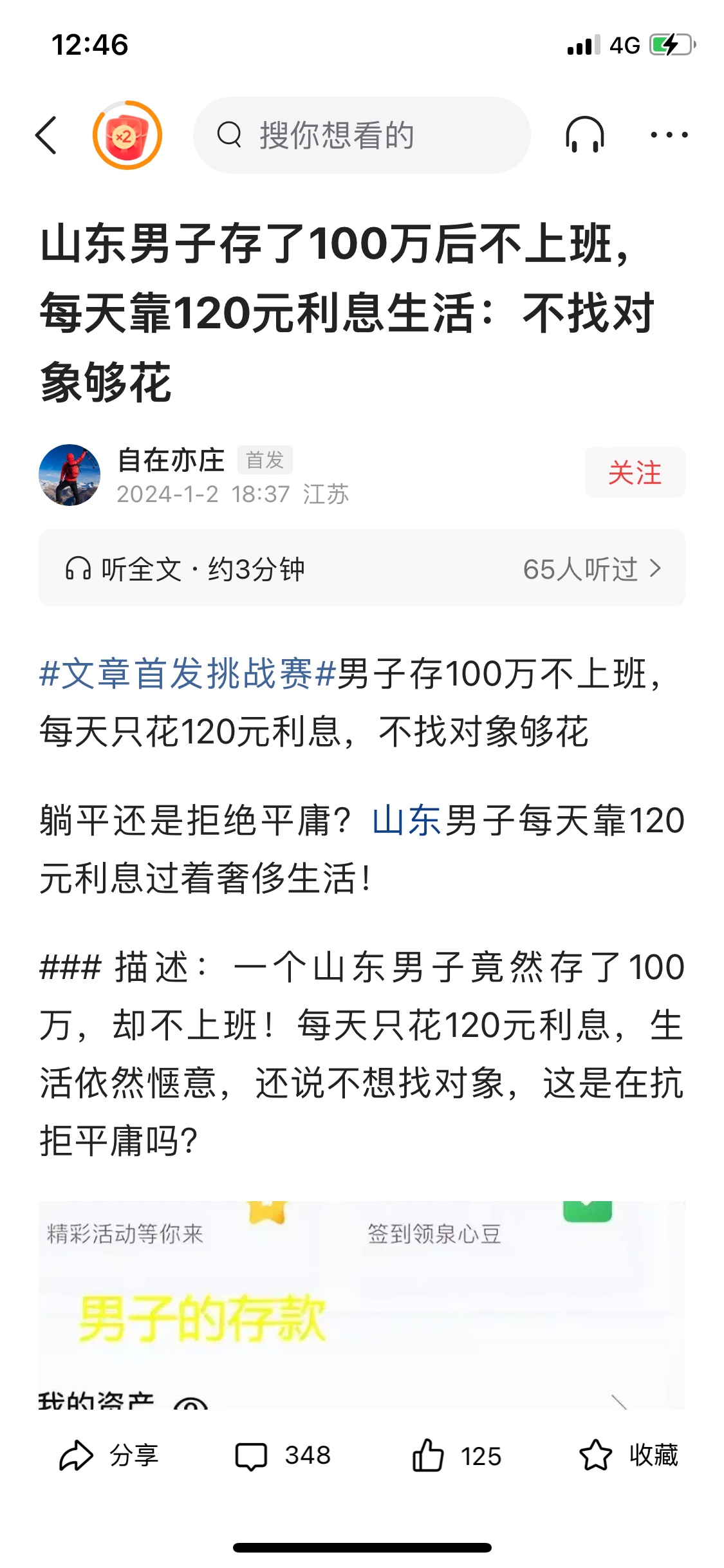Tap the search box 搜你想看的

point(362,136)
